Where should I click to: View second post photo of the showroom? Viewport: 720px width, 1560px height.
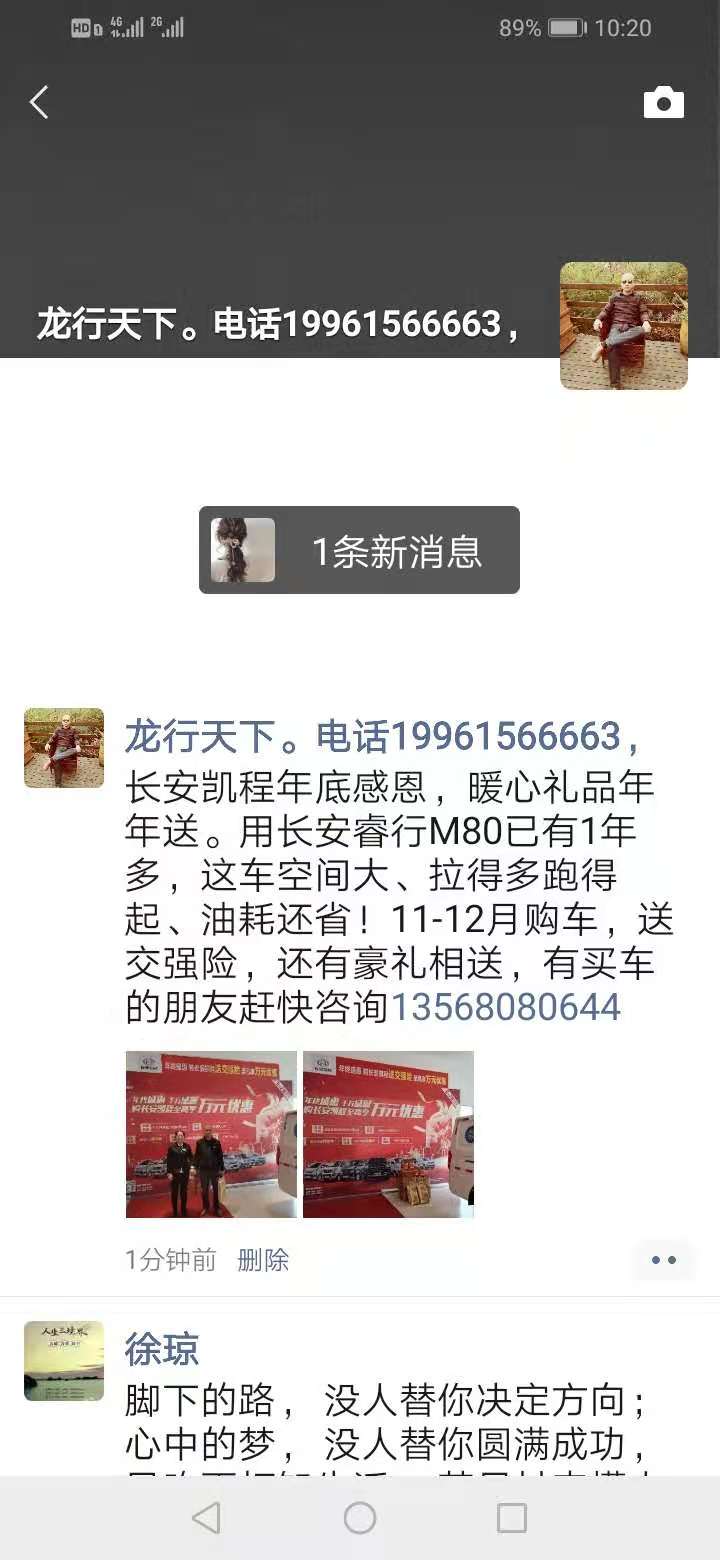(388, 1134)
